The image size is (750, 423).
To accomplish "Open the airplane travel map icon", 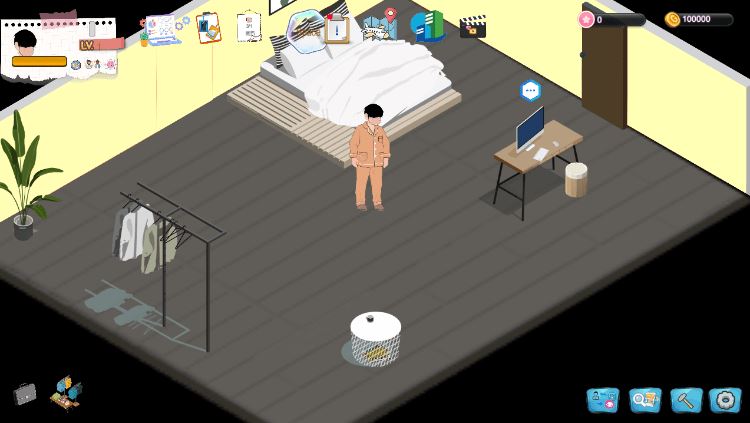I will click(x=379, y=26).
